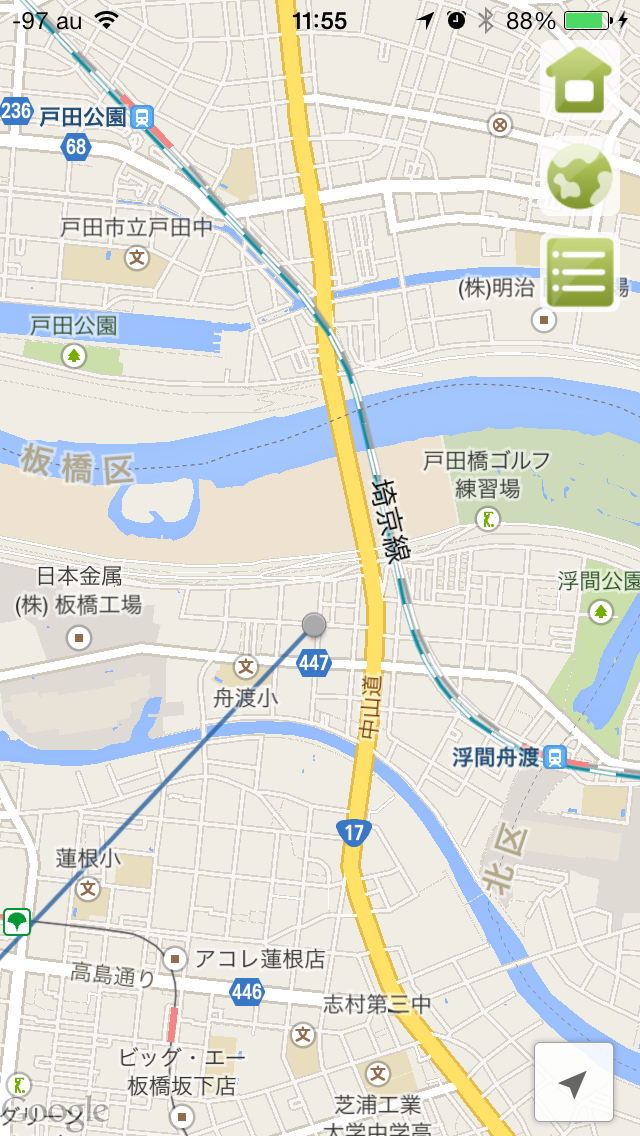640x1136 pixels.
Task: Select the gray location pin marker
Action: pos(314,624)
